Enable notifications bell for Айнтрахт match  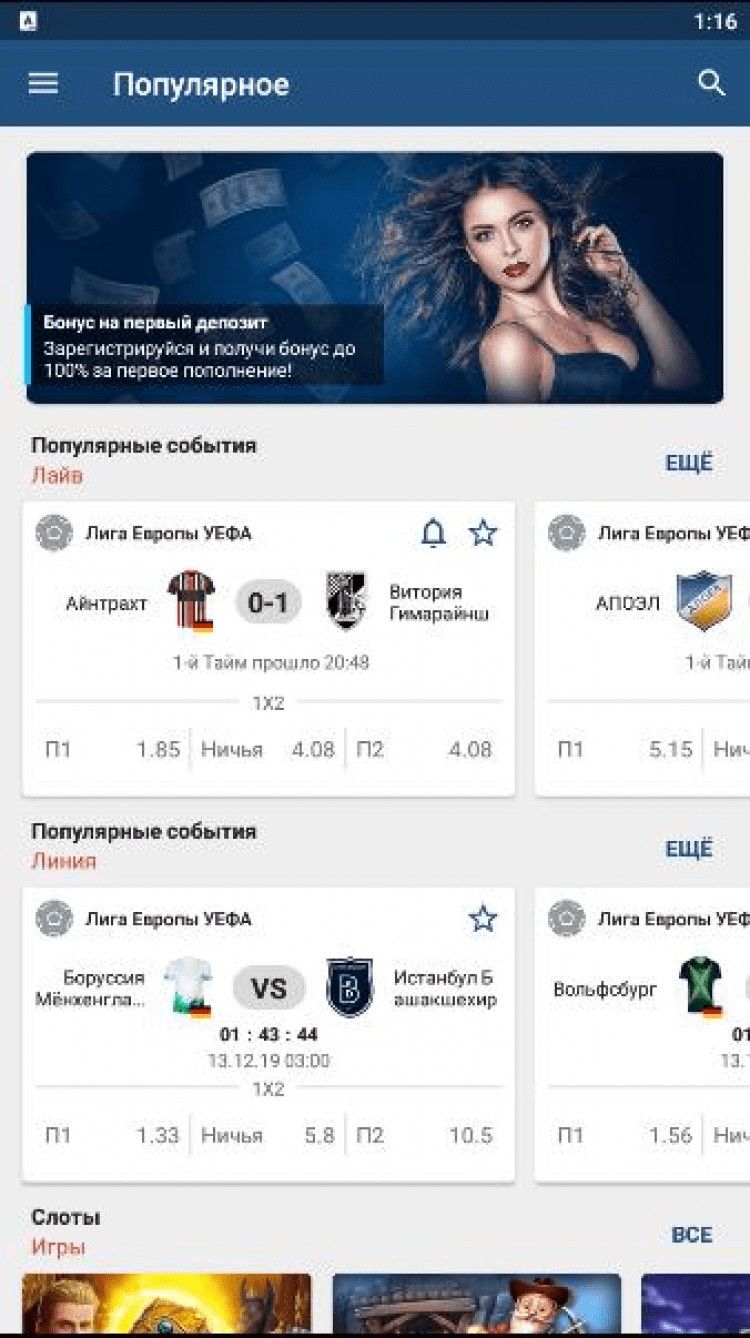point(433,534)
